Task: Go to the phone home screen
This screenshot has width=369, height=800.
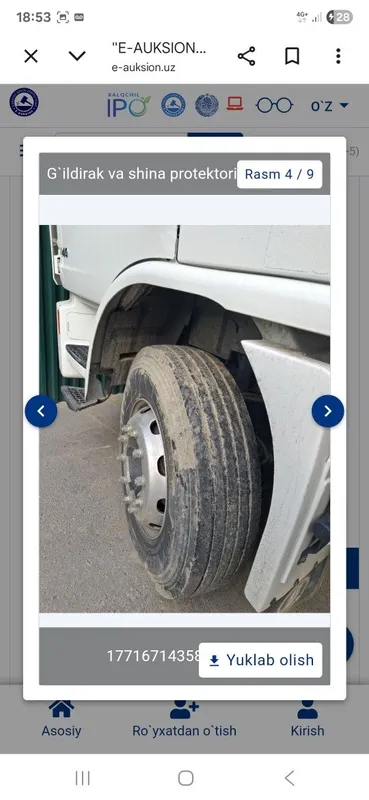Action: click(x=186, y=778)
